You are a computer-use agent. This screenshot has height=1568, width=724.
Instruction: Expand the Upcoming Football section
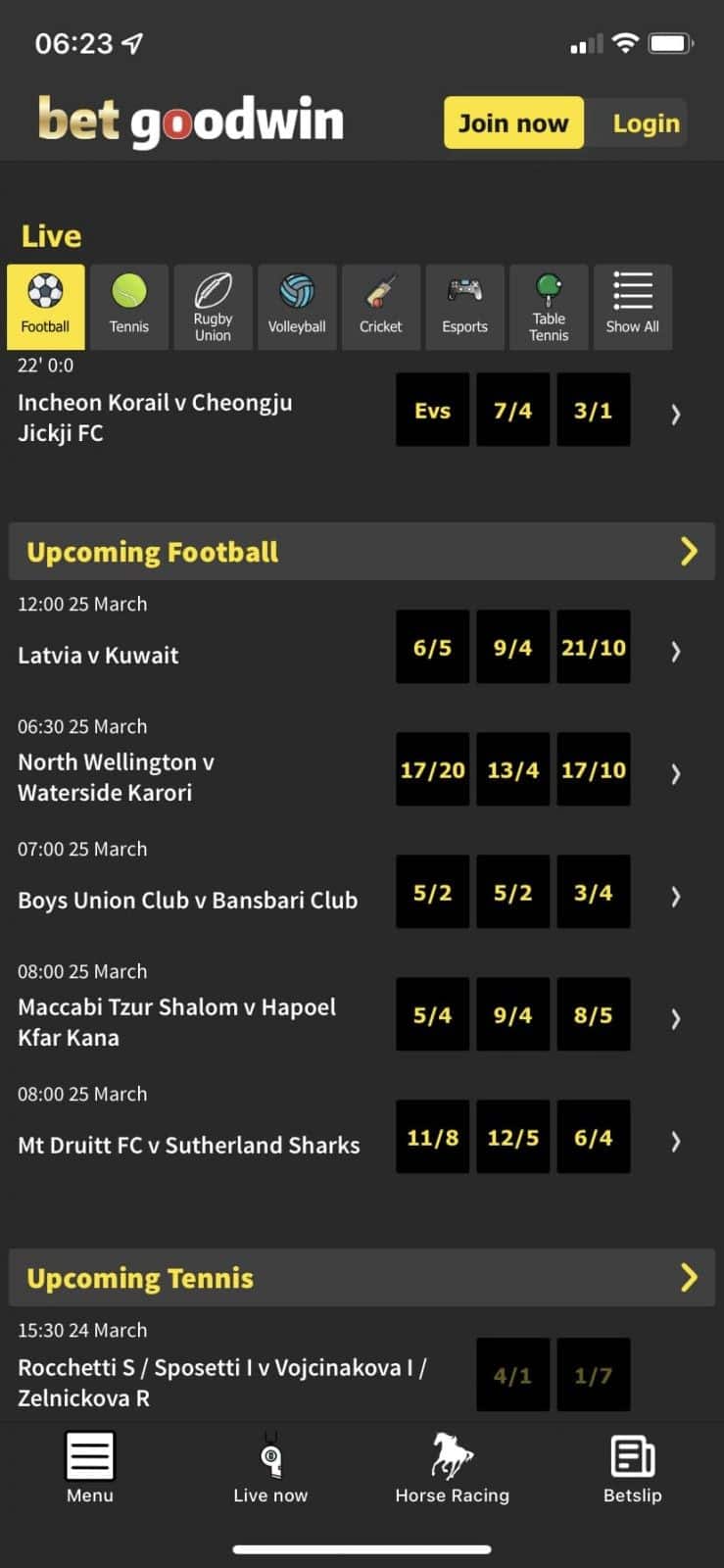pos(688,552)
